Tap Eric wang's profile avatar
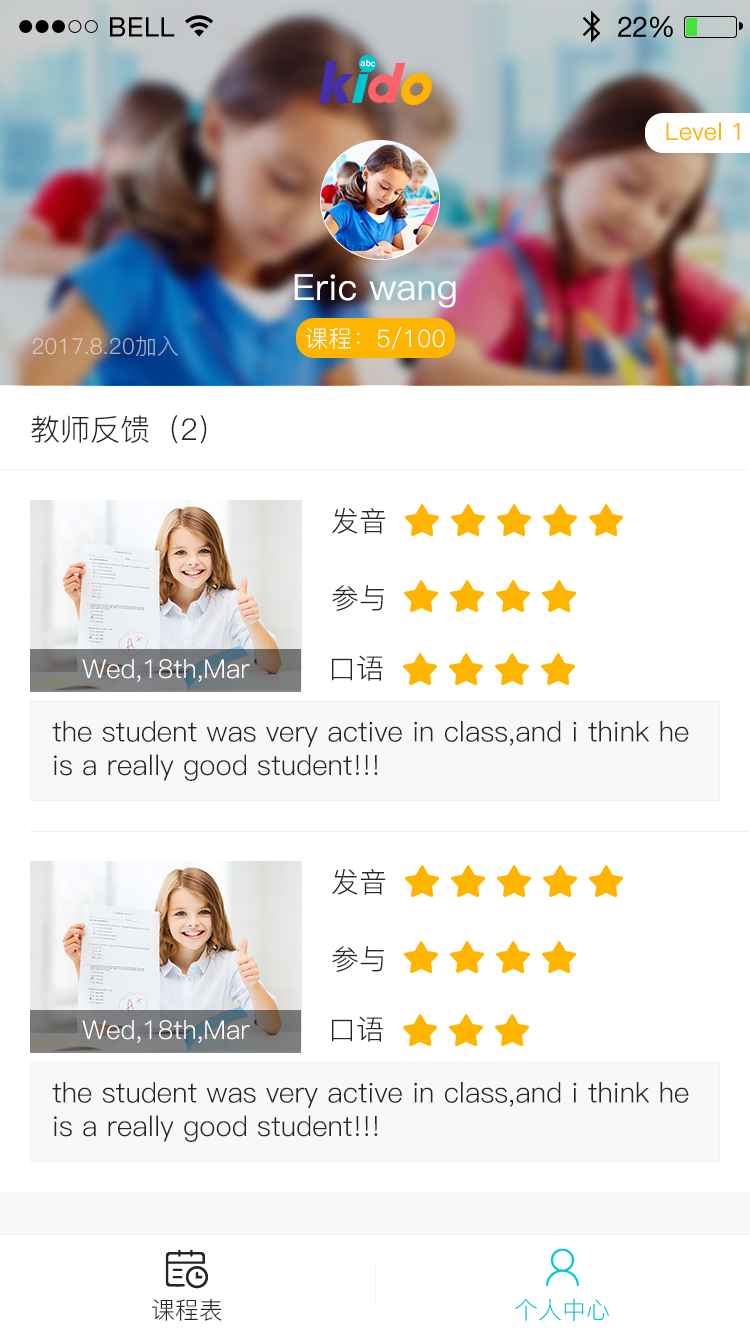The height and width of the screenshot is (1334, 750). [x=379, y=200]
